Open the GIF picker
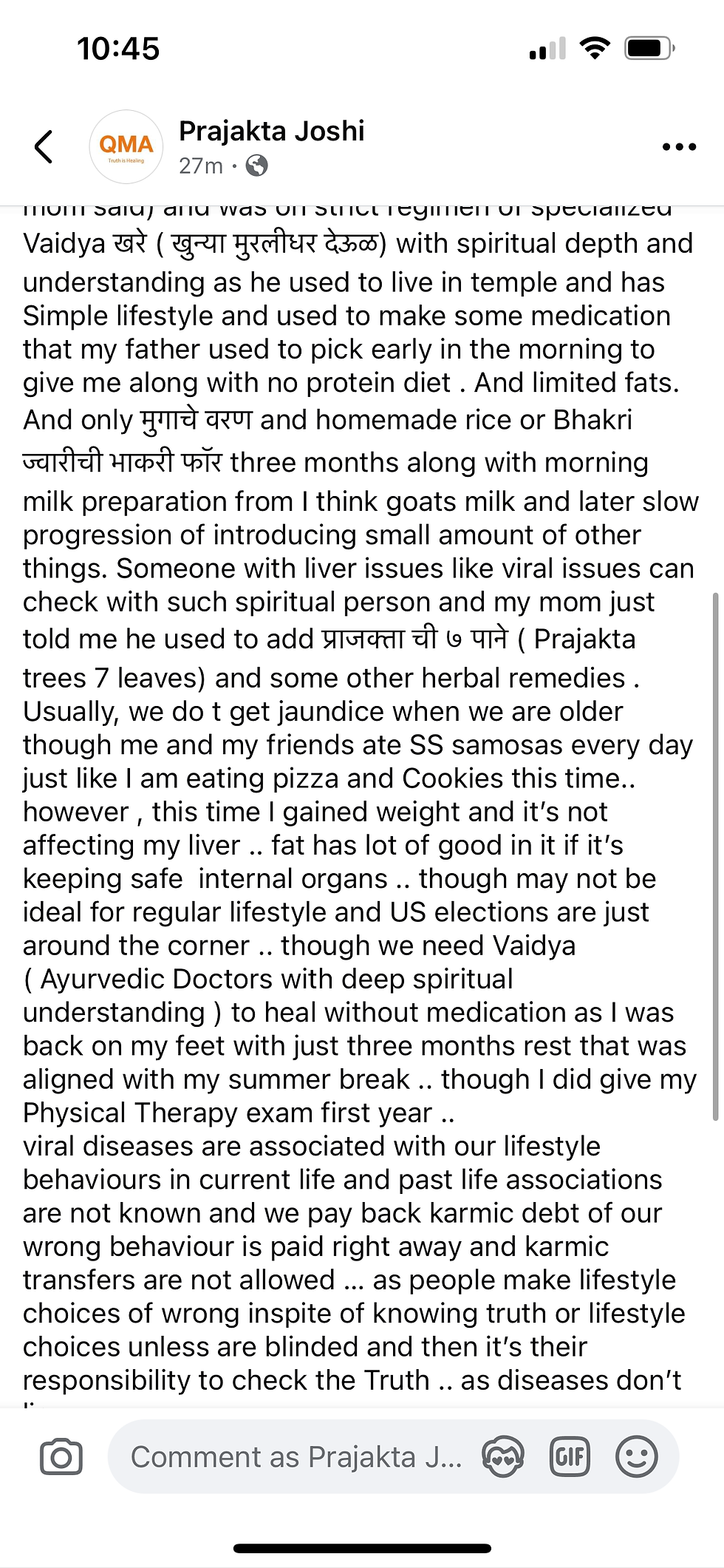 click(x=570, y=1457)
